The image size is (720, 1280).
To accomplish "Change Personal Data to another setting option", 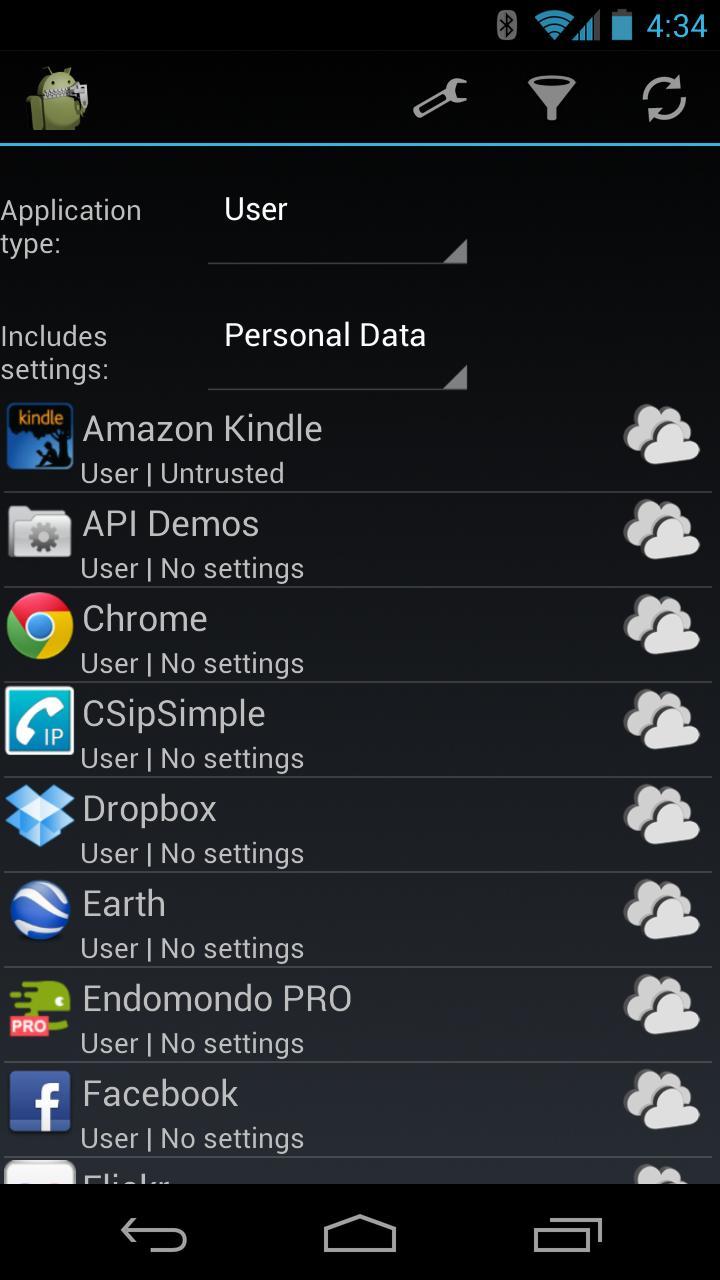I will pyautogui.click(x=337, y=350).
